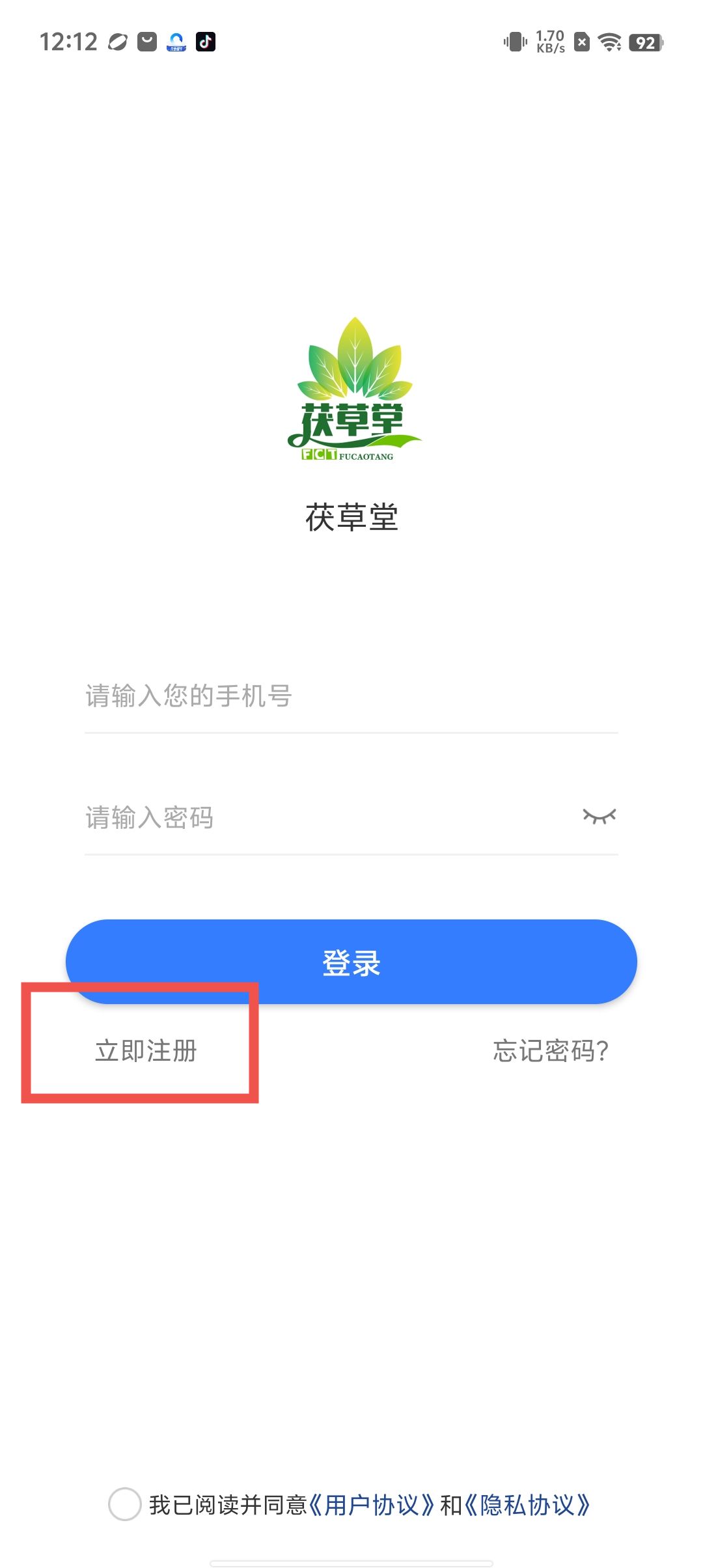Screen dimensions: 703x1568
Task: Open 立即注册 to register now
Action: point(146,1050)
